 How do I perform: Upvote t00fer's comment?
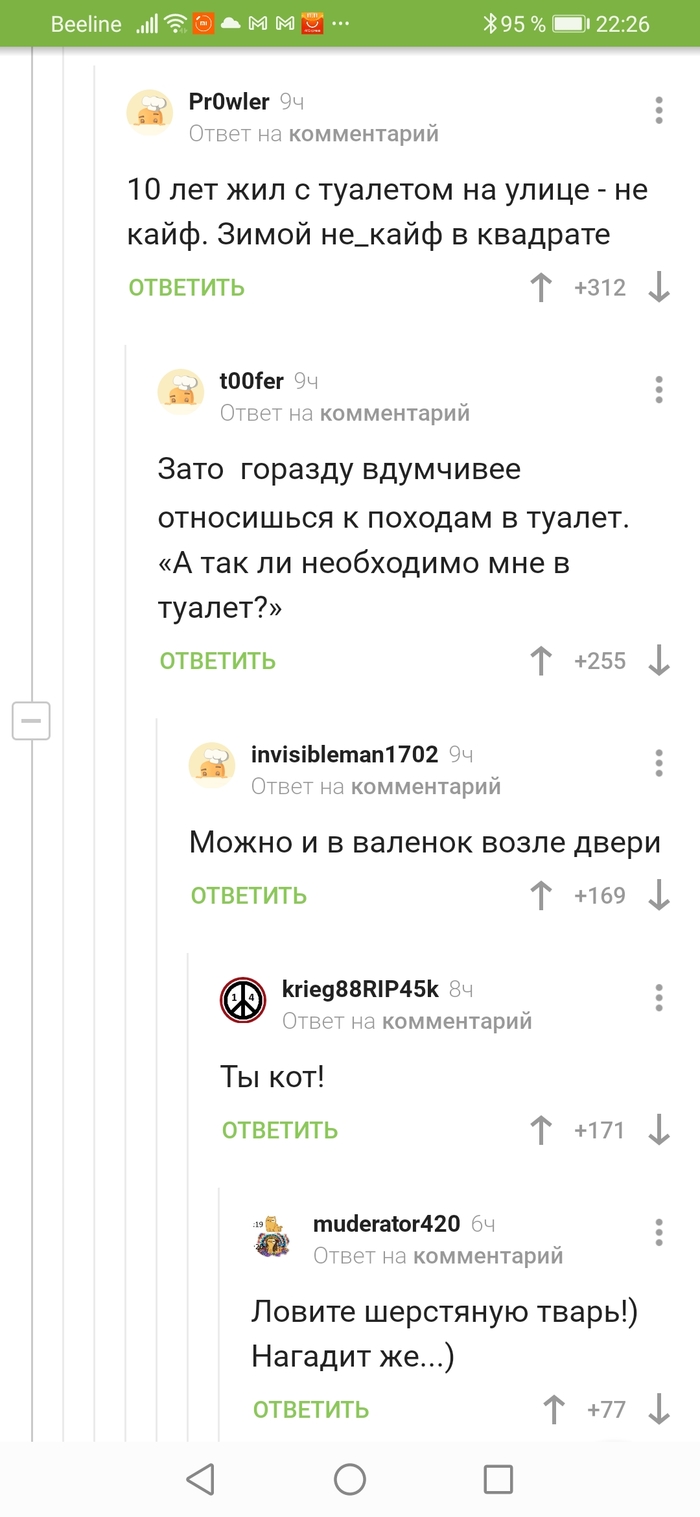tap(541, 661)
